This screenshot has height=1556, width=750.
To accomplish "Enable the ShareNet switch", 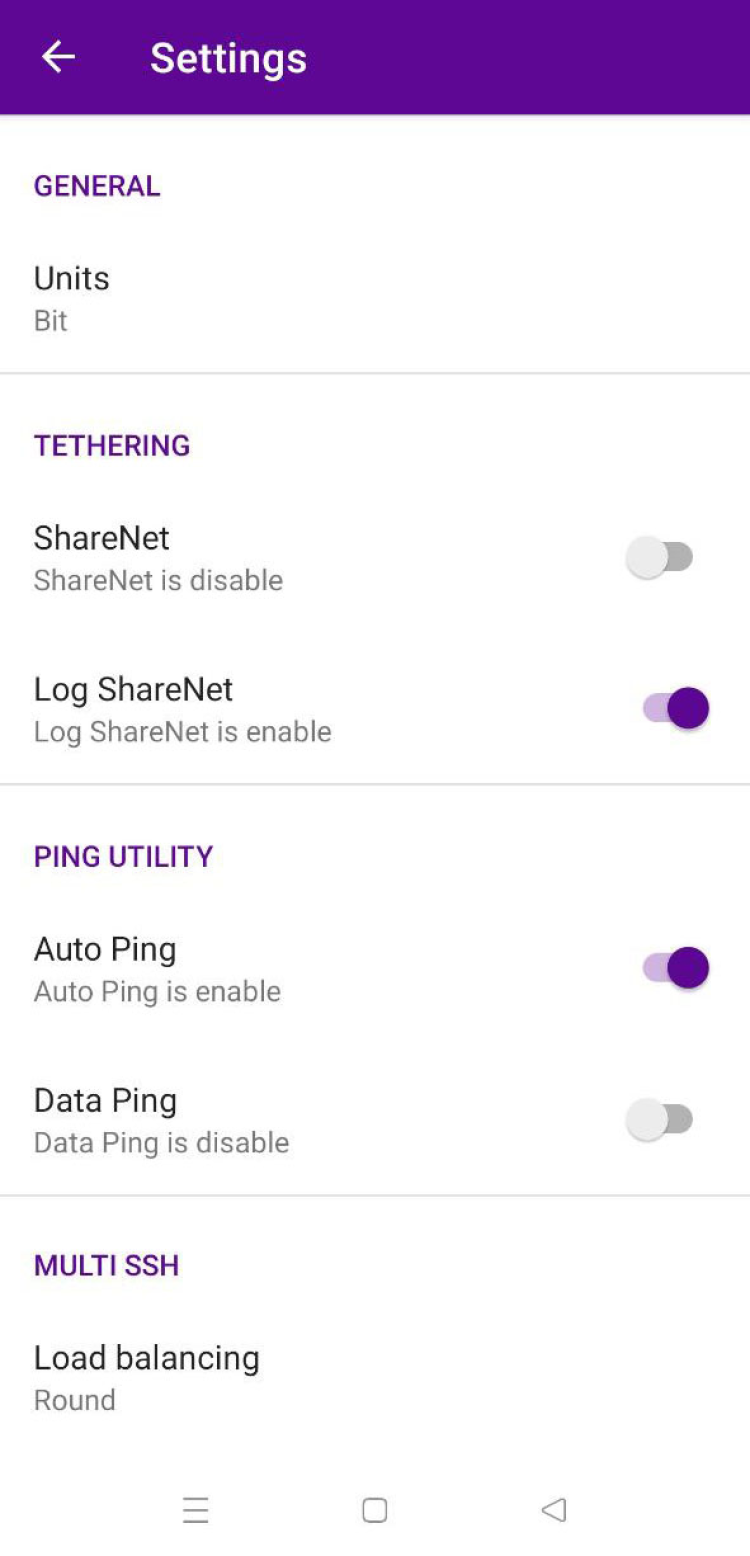I will [x=660, y=557].
